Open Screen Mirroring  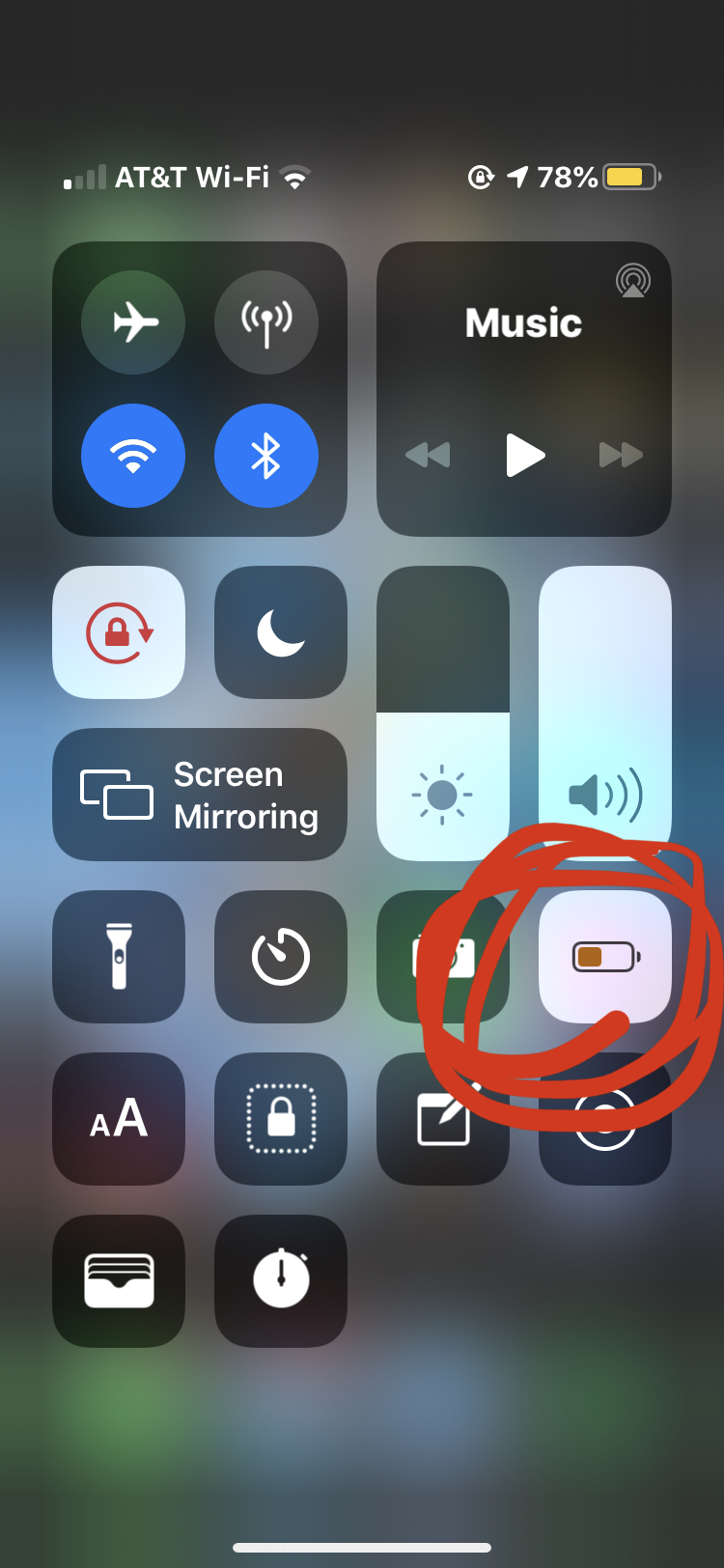pos(200,795)
